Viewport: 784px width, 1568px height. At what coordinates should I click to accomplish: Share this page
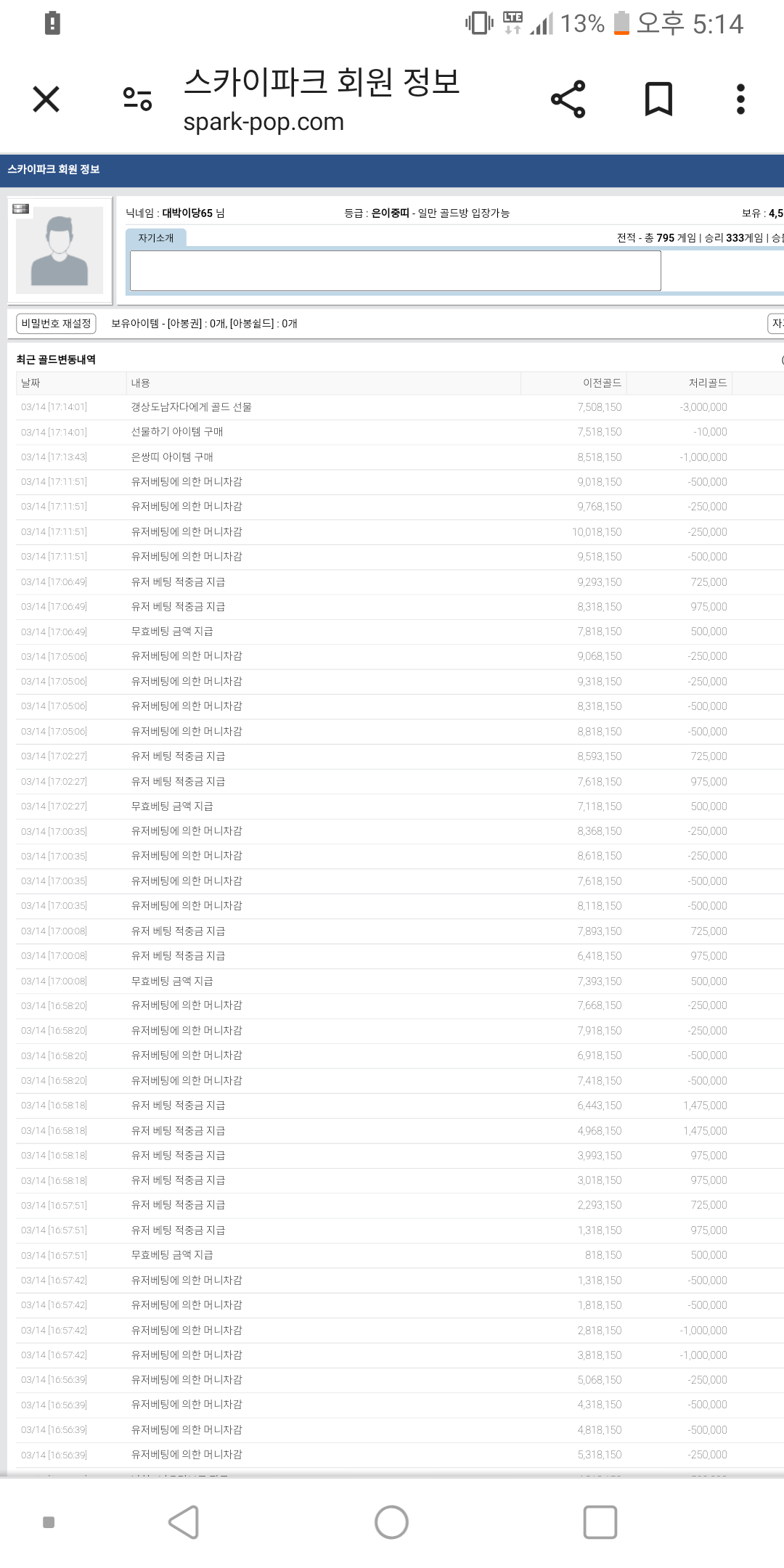tap(568, 99)
